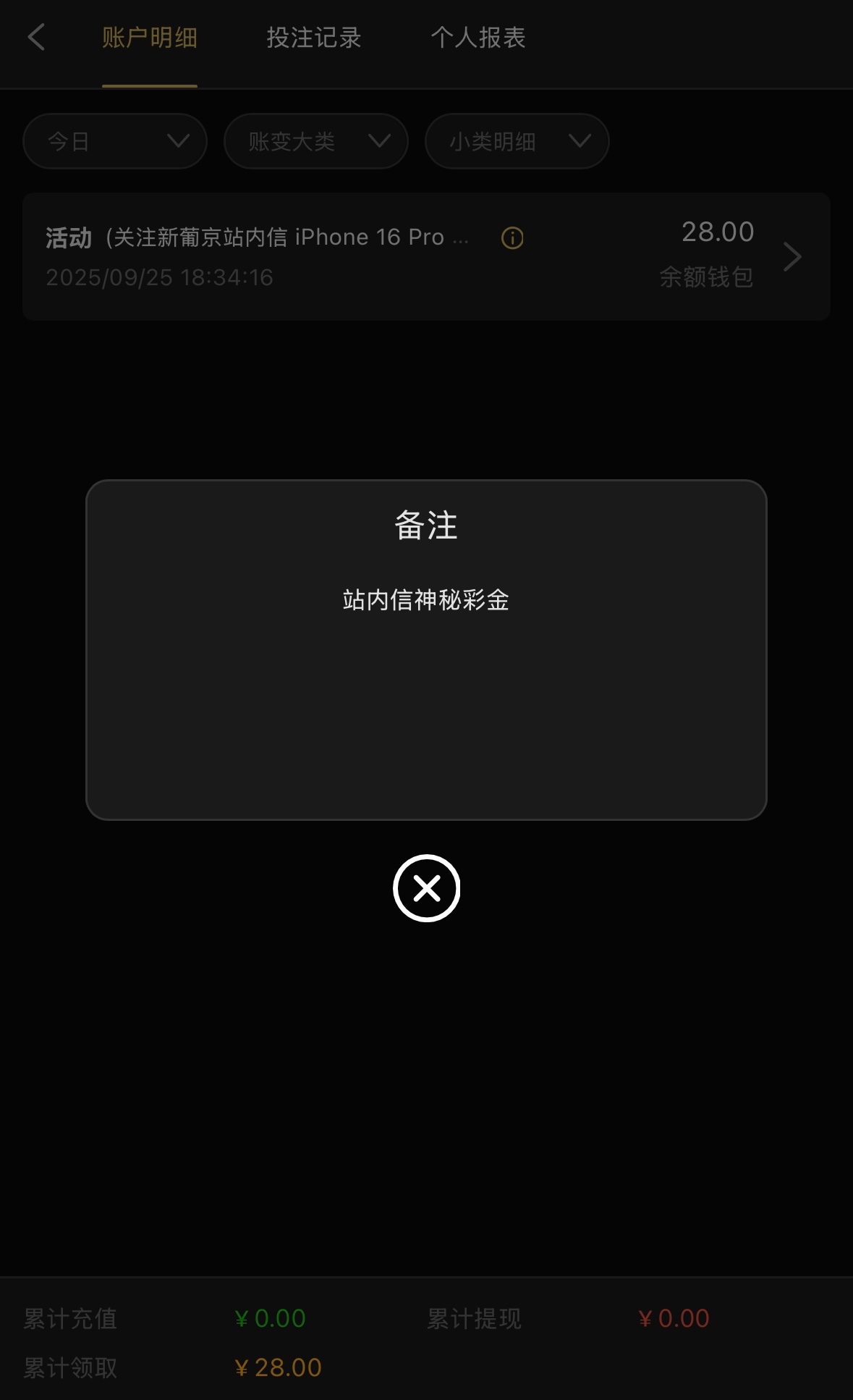Tap the info icon on the 活动 record
The height and width of the screenshot is (1400, 853).
[512, 237]
